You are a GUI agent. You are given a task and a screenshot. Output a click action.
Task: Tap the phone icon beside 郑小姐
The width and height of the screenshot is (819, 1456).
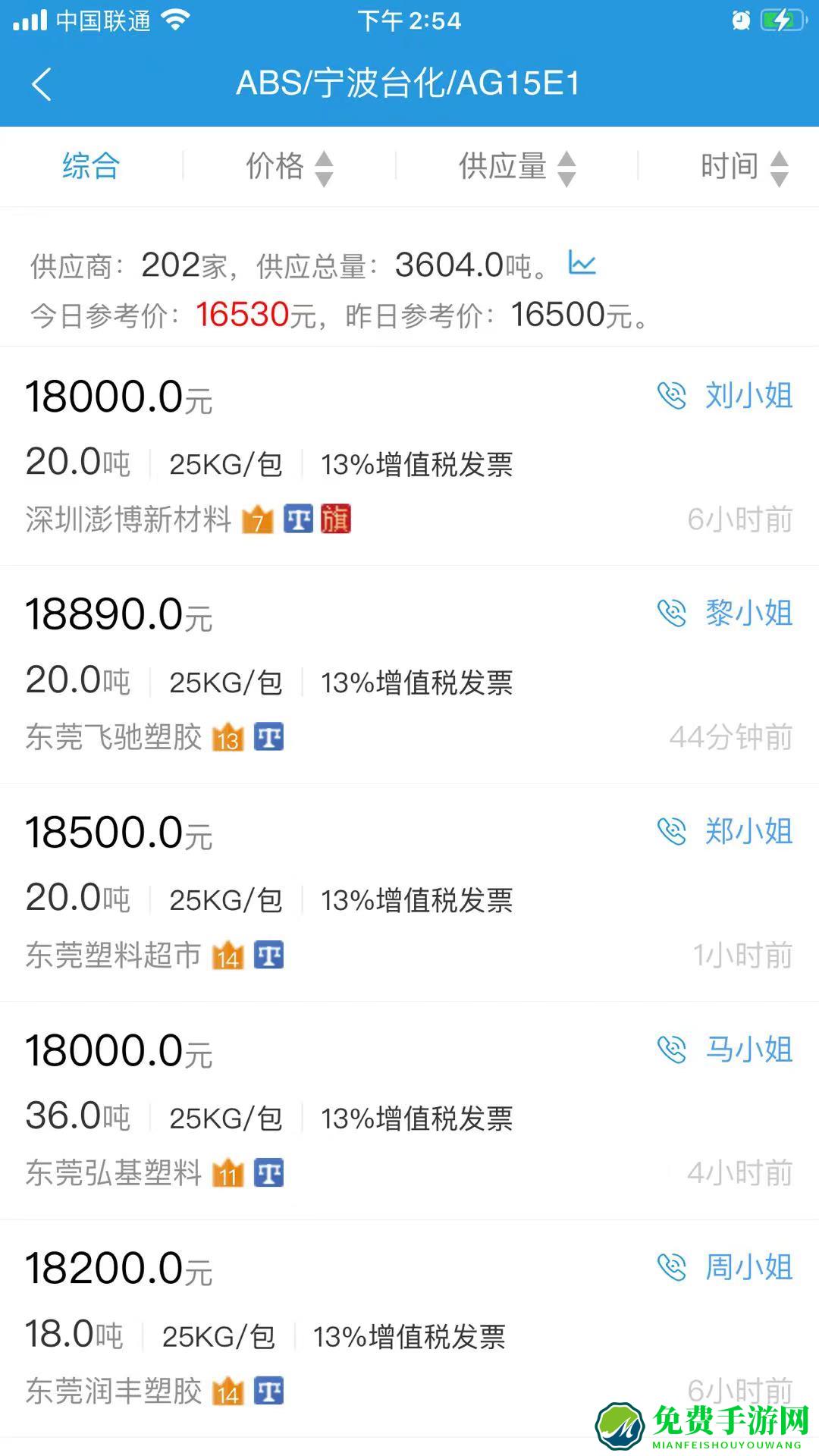pyautogui.click(x=673, y=832)
